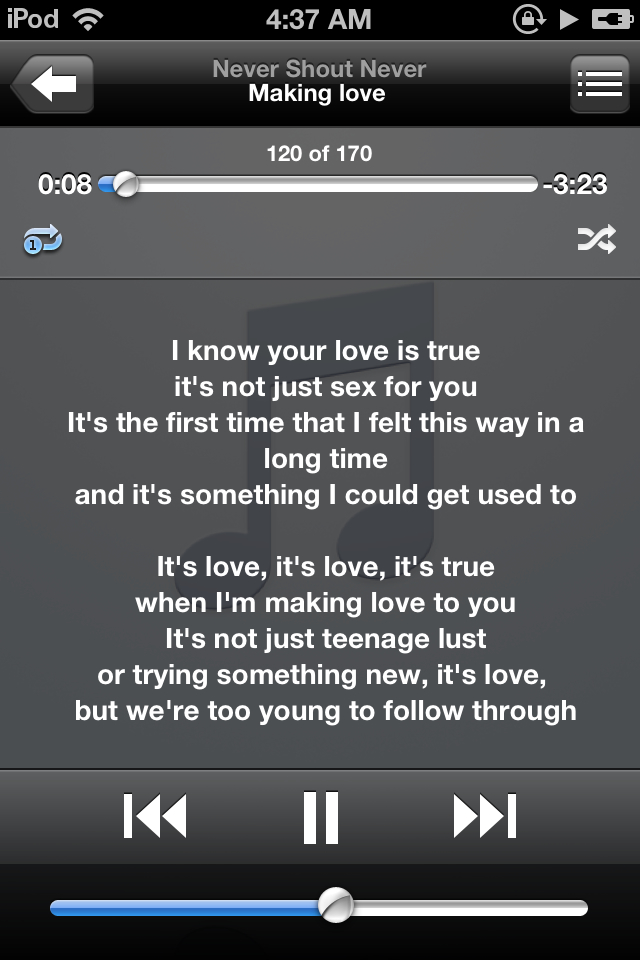Tap a point on the playback progress bar
This screenshot has width=640, height=960.
tap(330, 185)
